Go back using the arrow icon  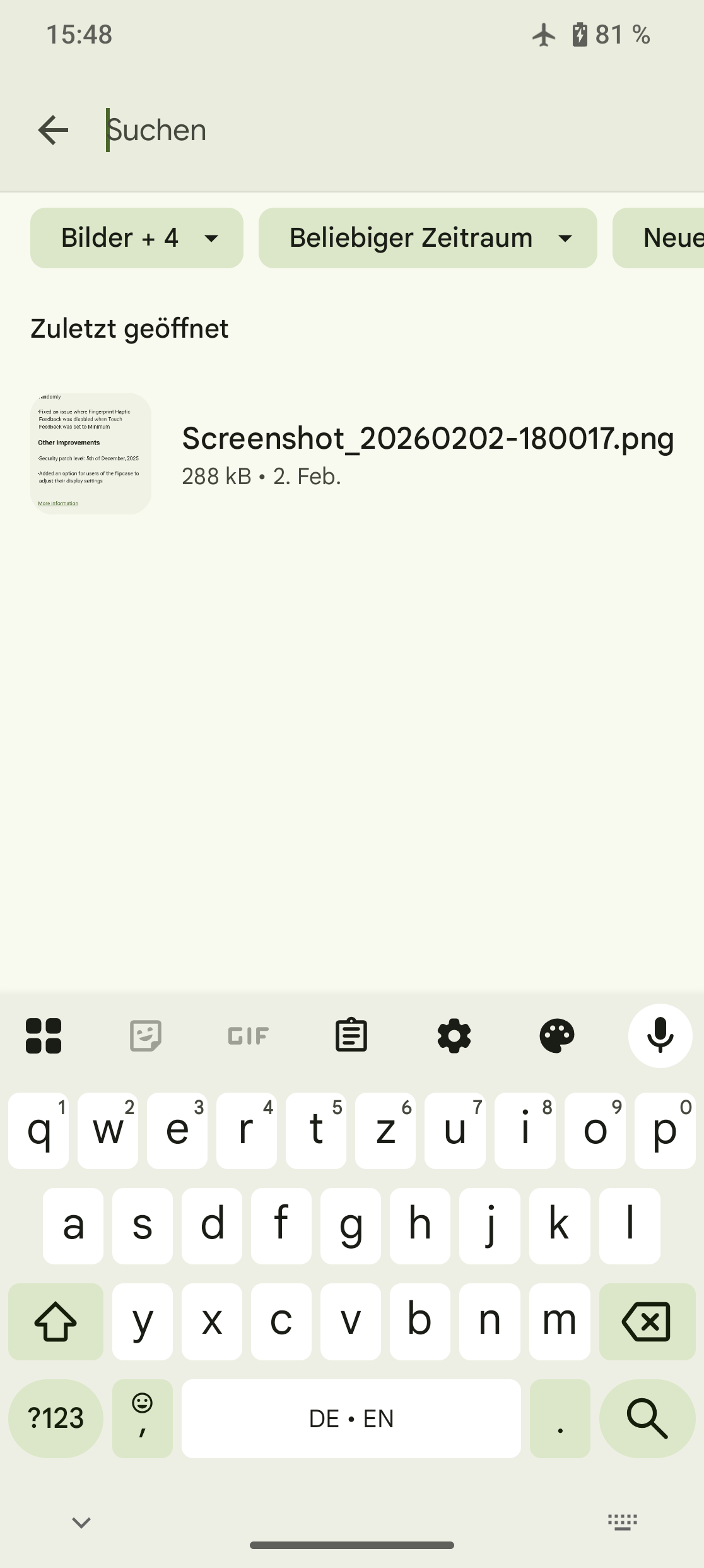(x=53, y=130)
